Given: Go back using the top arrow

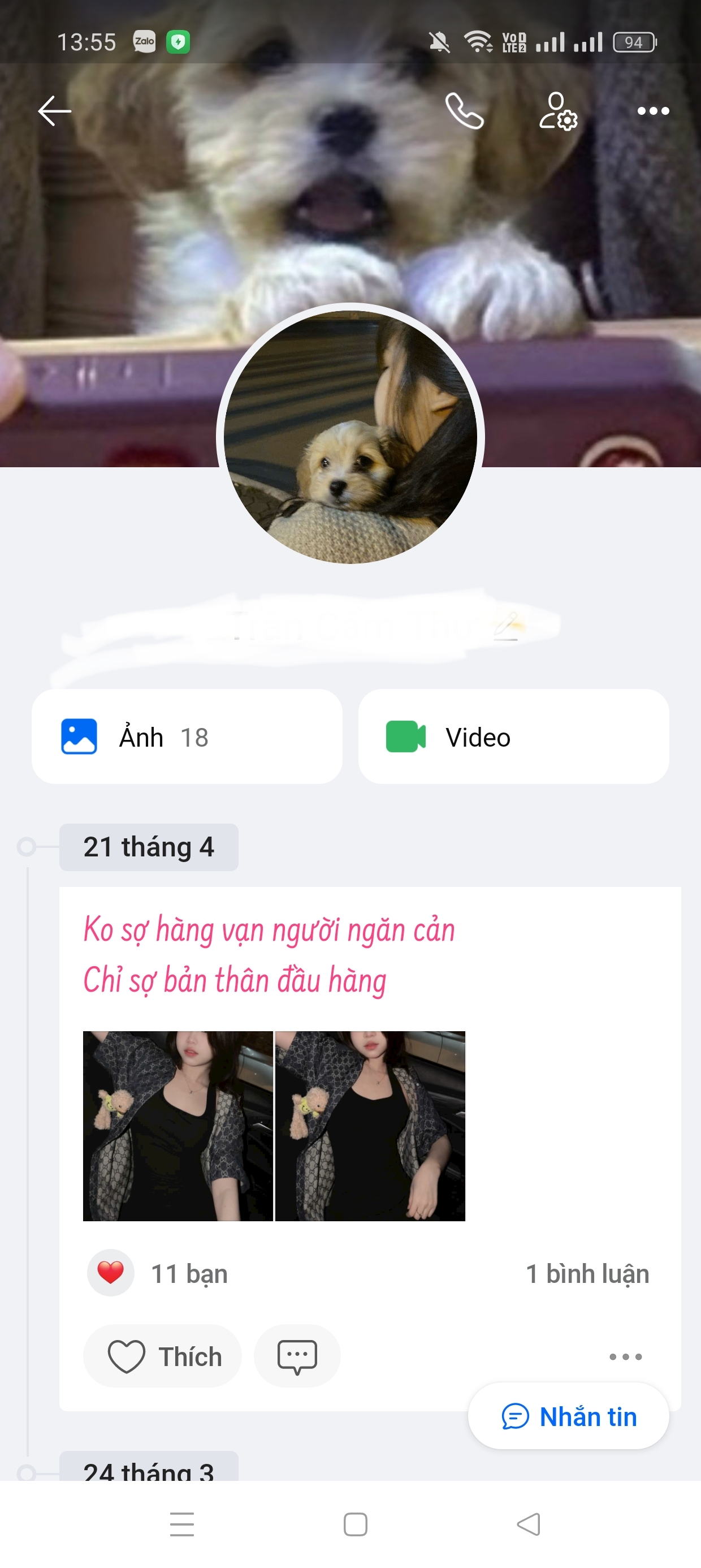Looking at the screenshot, I should (x=55, y=111).
